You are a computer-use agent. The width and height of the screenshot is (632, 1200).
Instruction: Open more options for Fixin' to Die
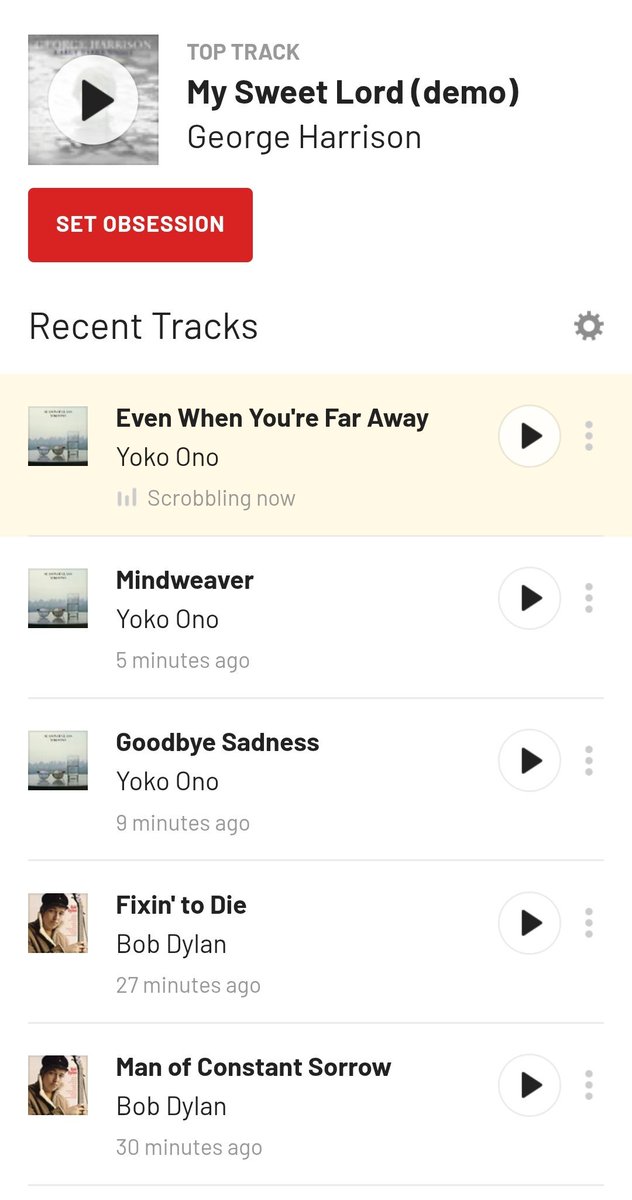click(x=589, y=923)
